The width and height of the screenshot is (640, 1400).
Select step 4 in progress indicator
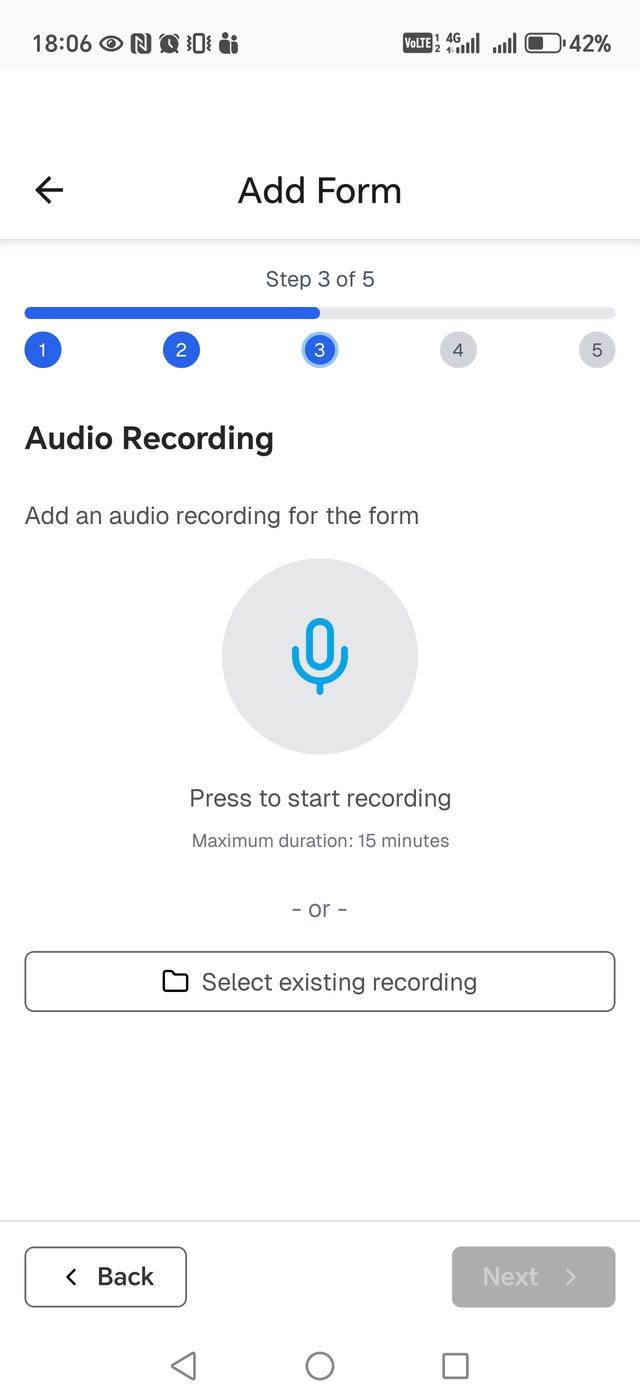458,350
